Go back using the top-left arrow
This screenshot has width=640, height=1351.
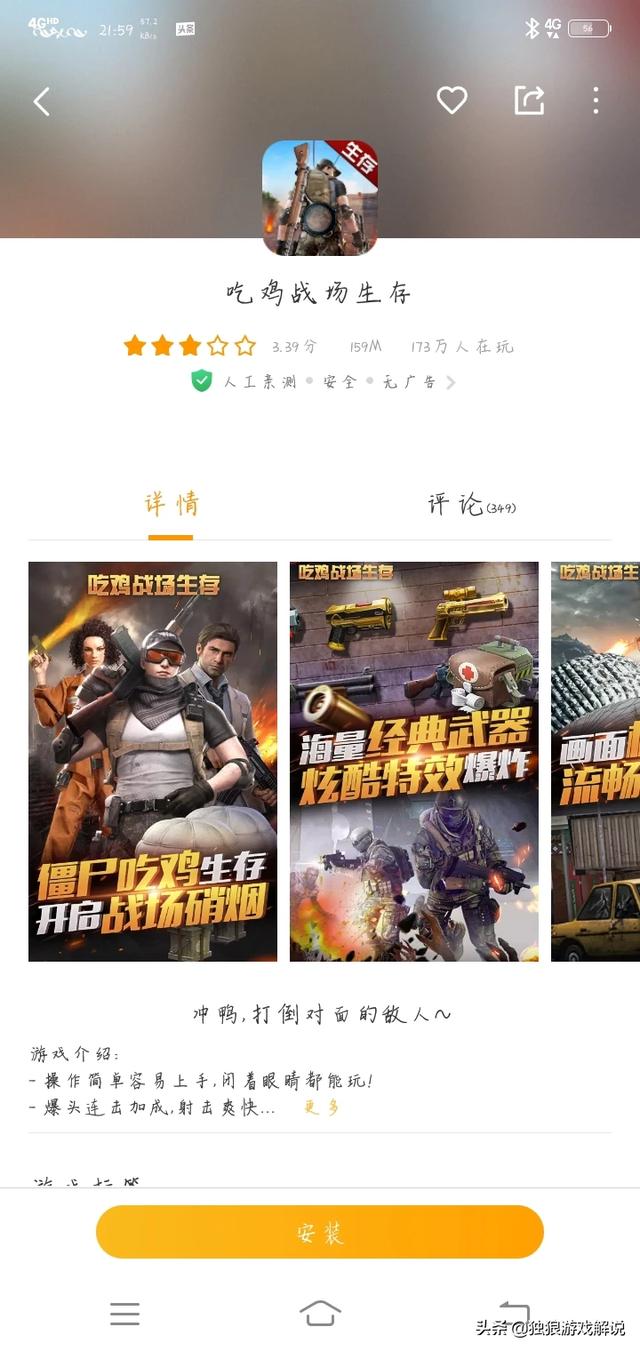click(41, 101)
